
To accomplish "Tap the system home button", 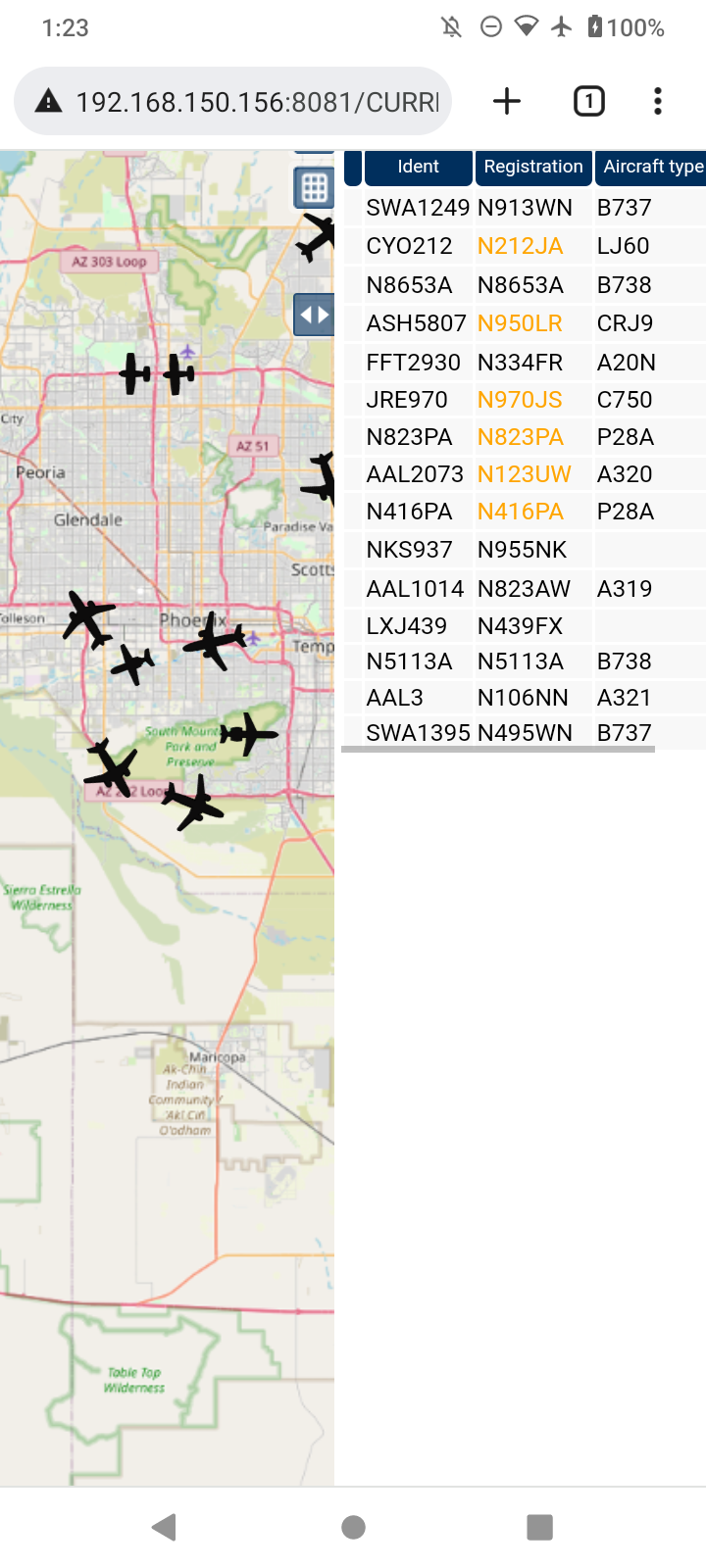I will 353,1526.
